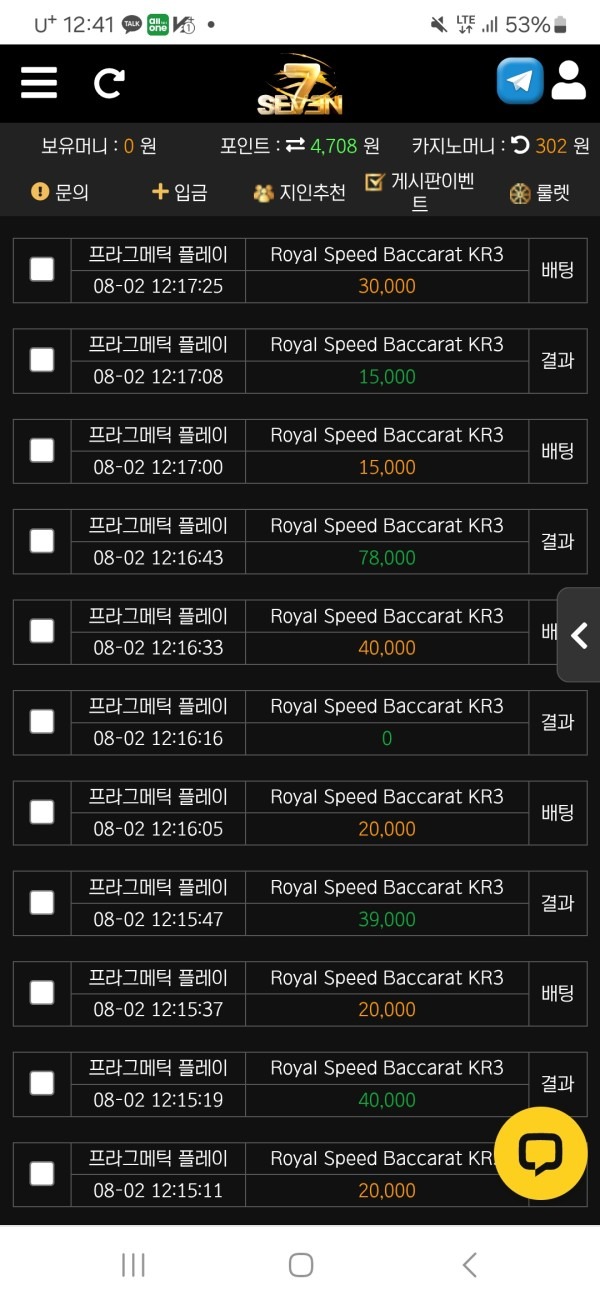Image resolution: width=600 pixels, height=1300 pixels.
Task: Tick the checkbox for the 12:16:05 bet
Action: [x=42, y=812]
